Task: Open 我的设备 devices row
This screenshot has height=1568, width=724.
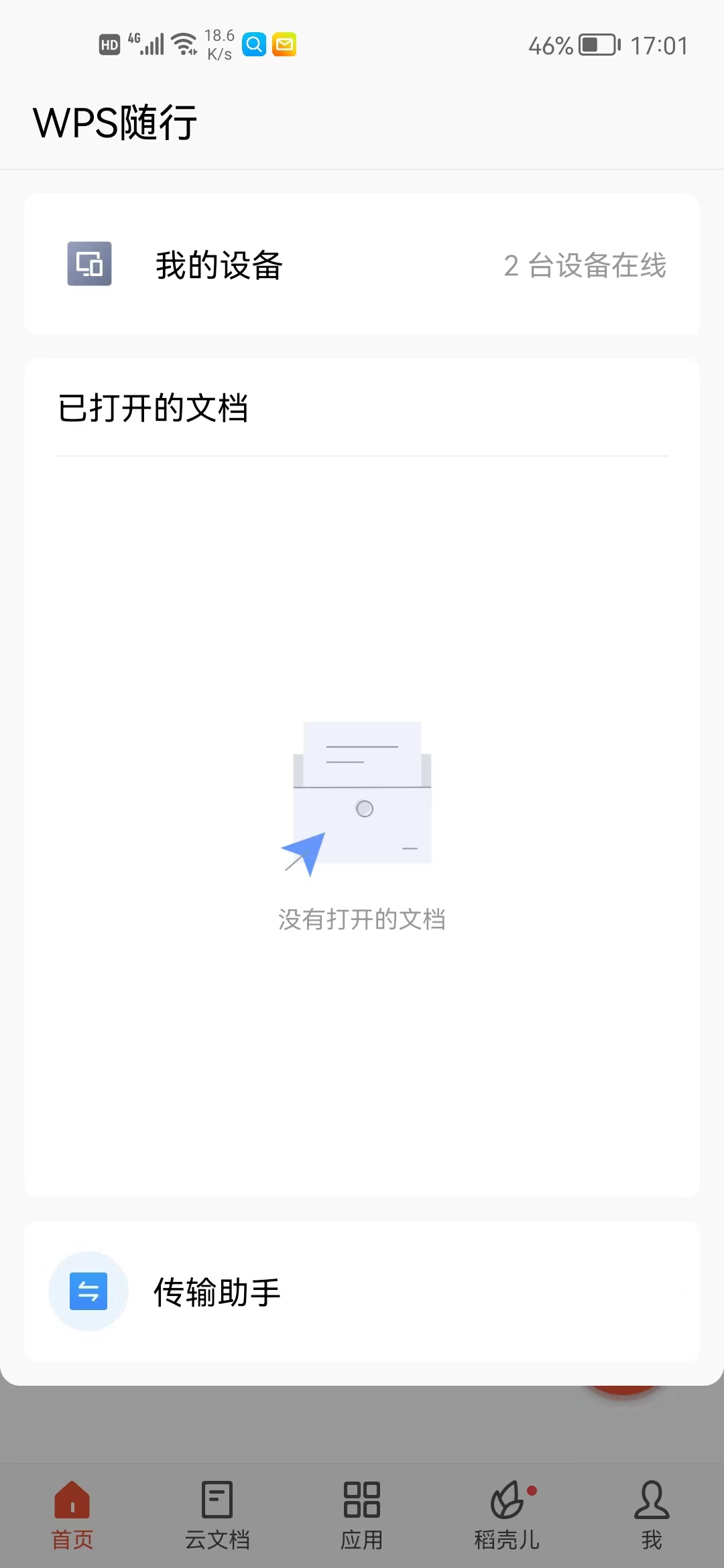Action: 362,264
